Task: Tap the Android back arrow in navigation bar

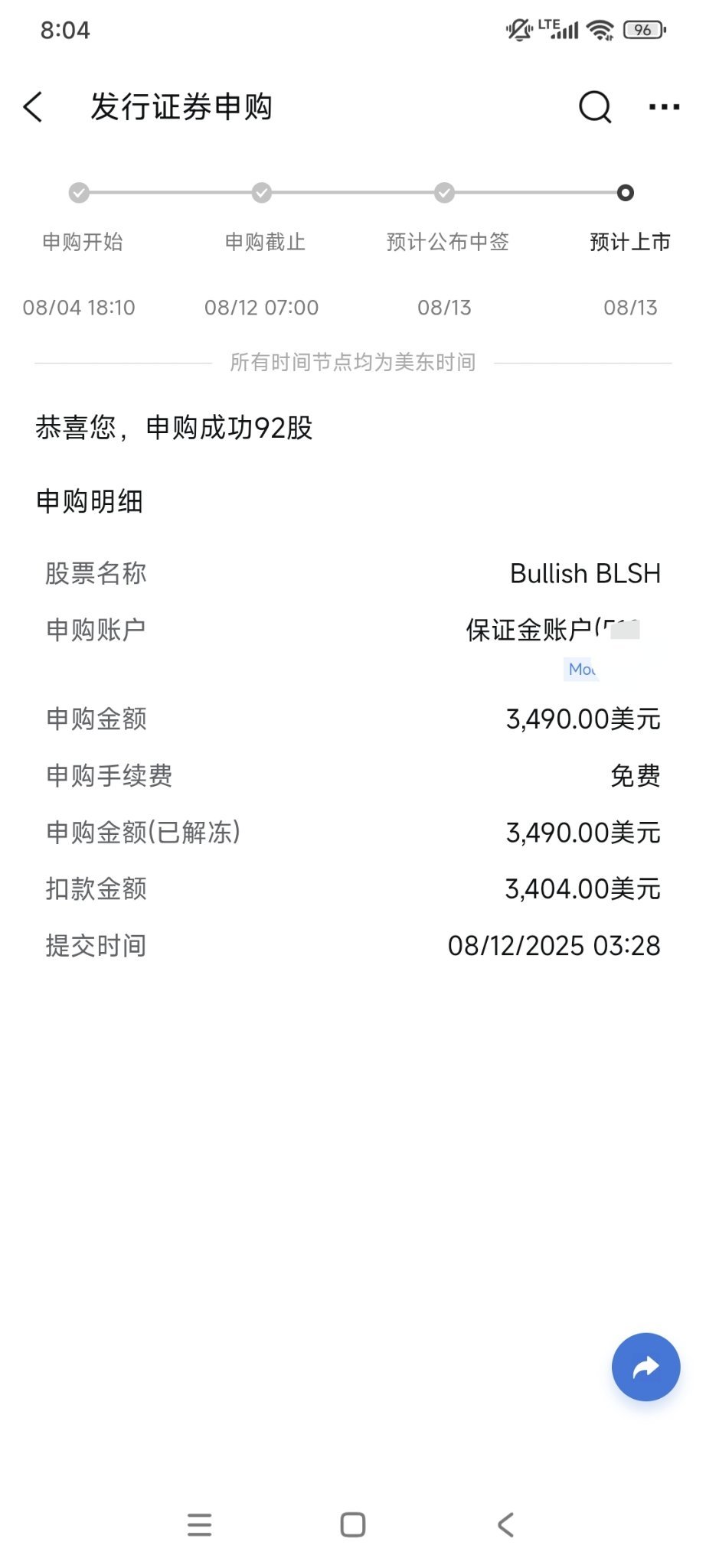Action: coord(505,1525)
